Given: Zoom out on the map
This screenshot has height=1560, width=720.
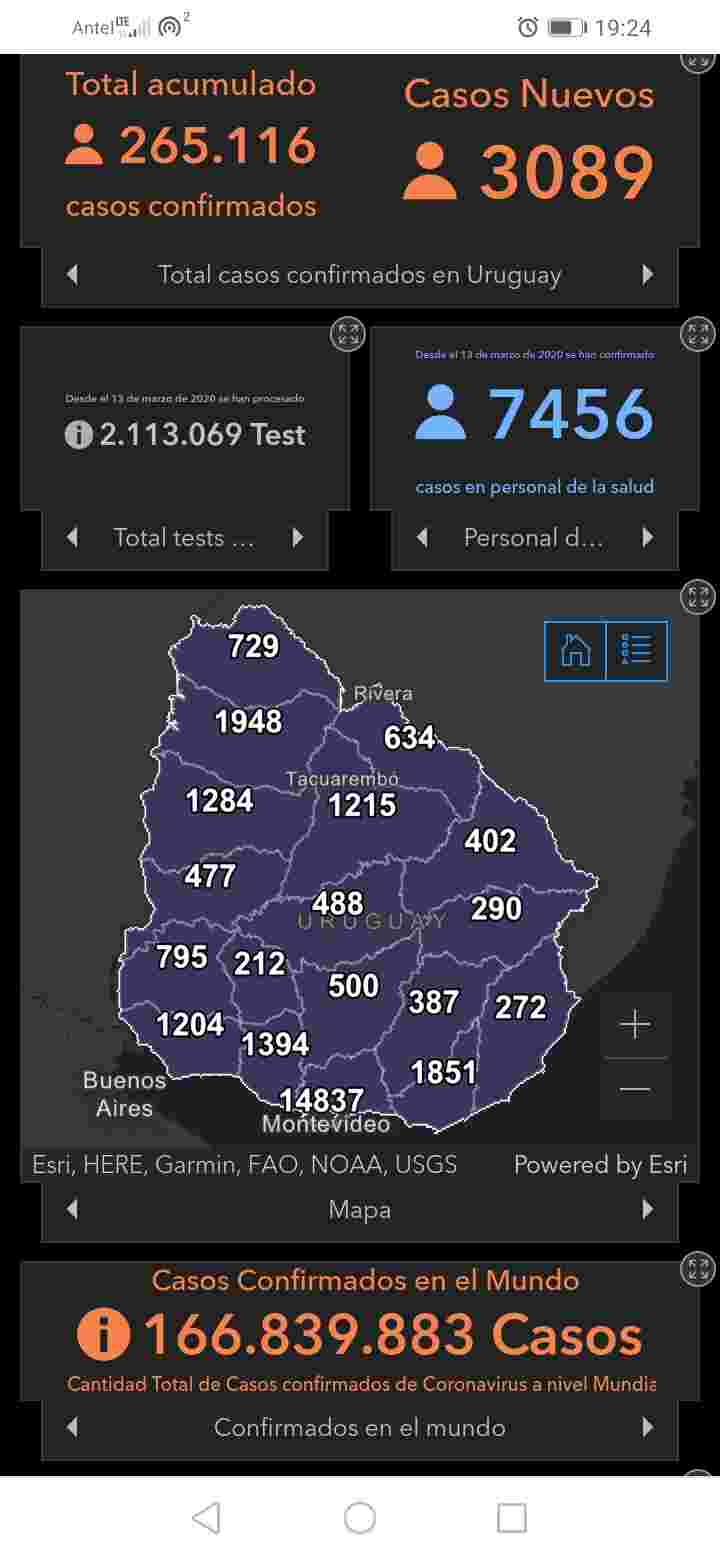Looking at the screenshot, I should point(635,1089).
